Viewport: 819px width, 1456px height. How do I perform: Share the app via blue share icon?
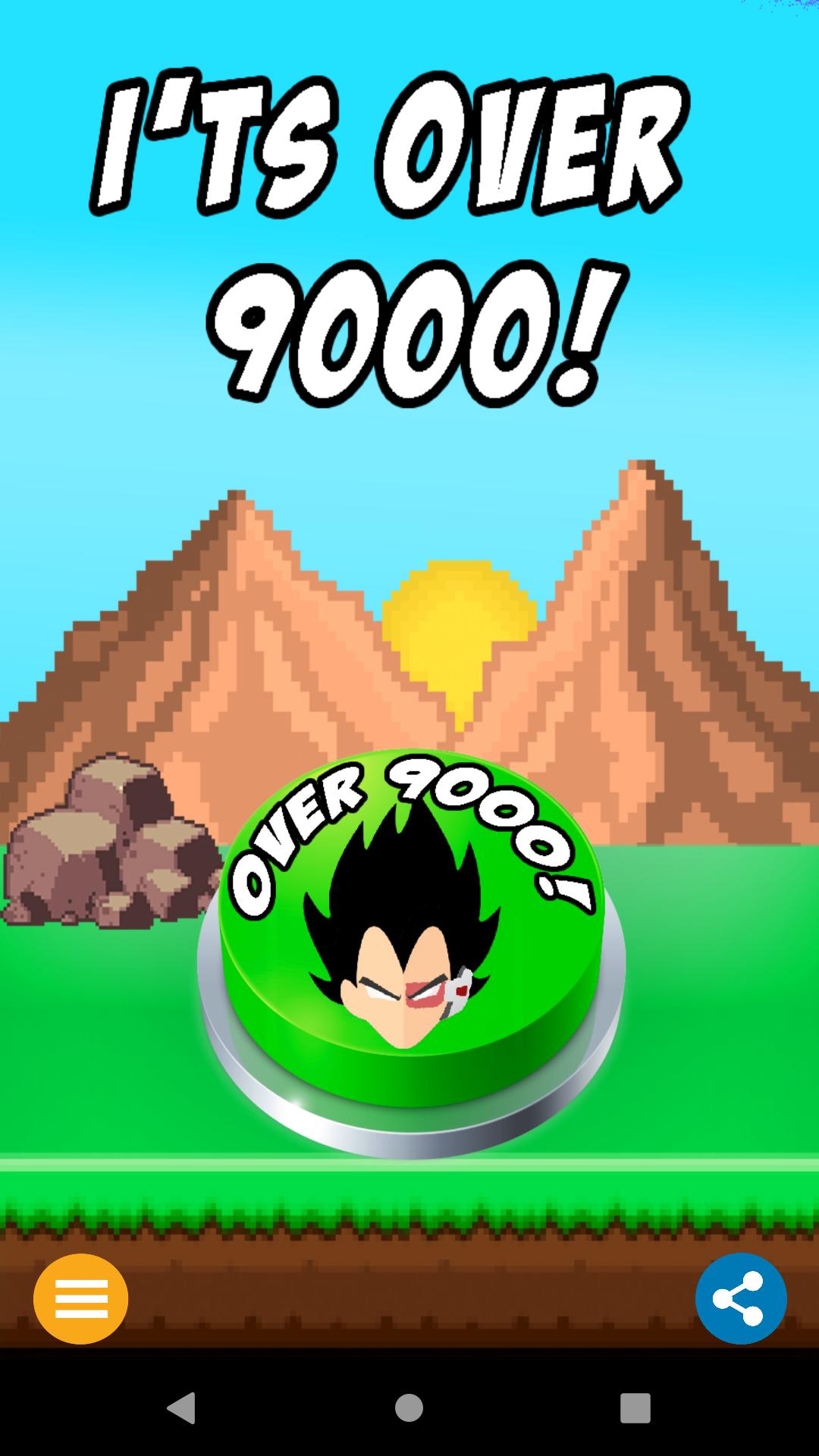coord(740,1299)
